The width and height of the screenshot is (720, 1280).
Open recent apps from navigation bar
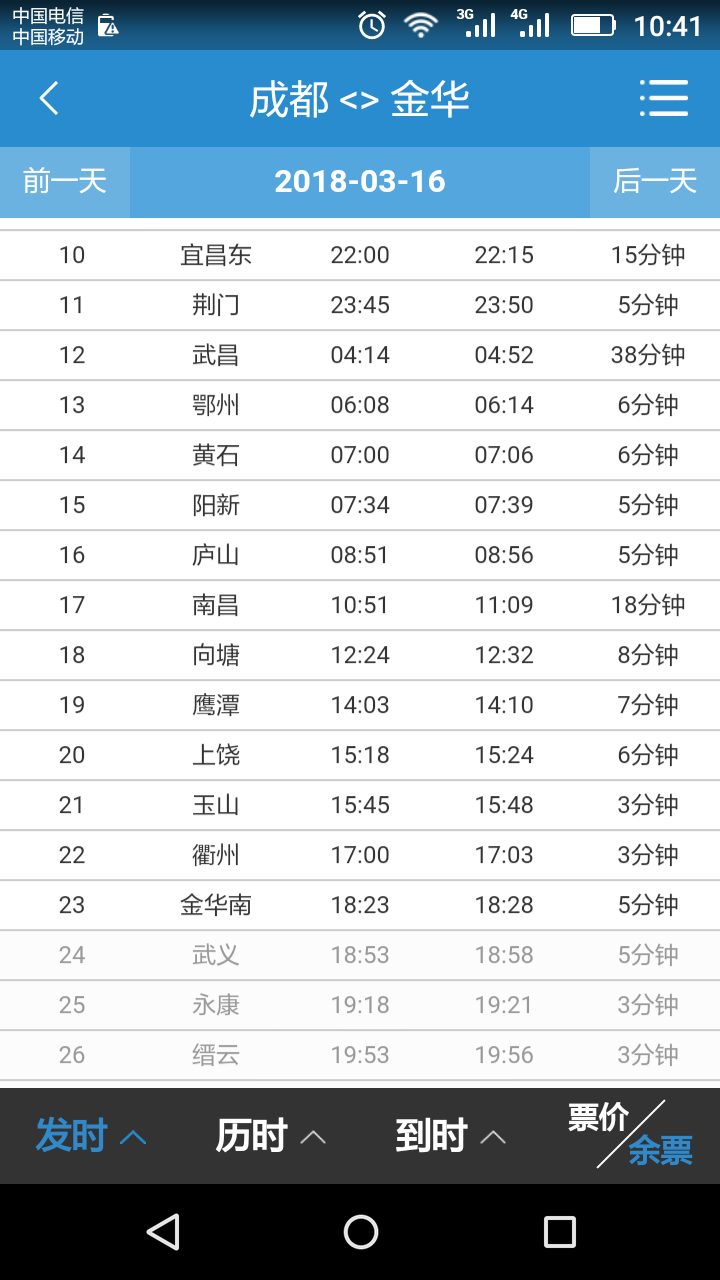tap(560, 1232)
